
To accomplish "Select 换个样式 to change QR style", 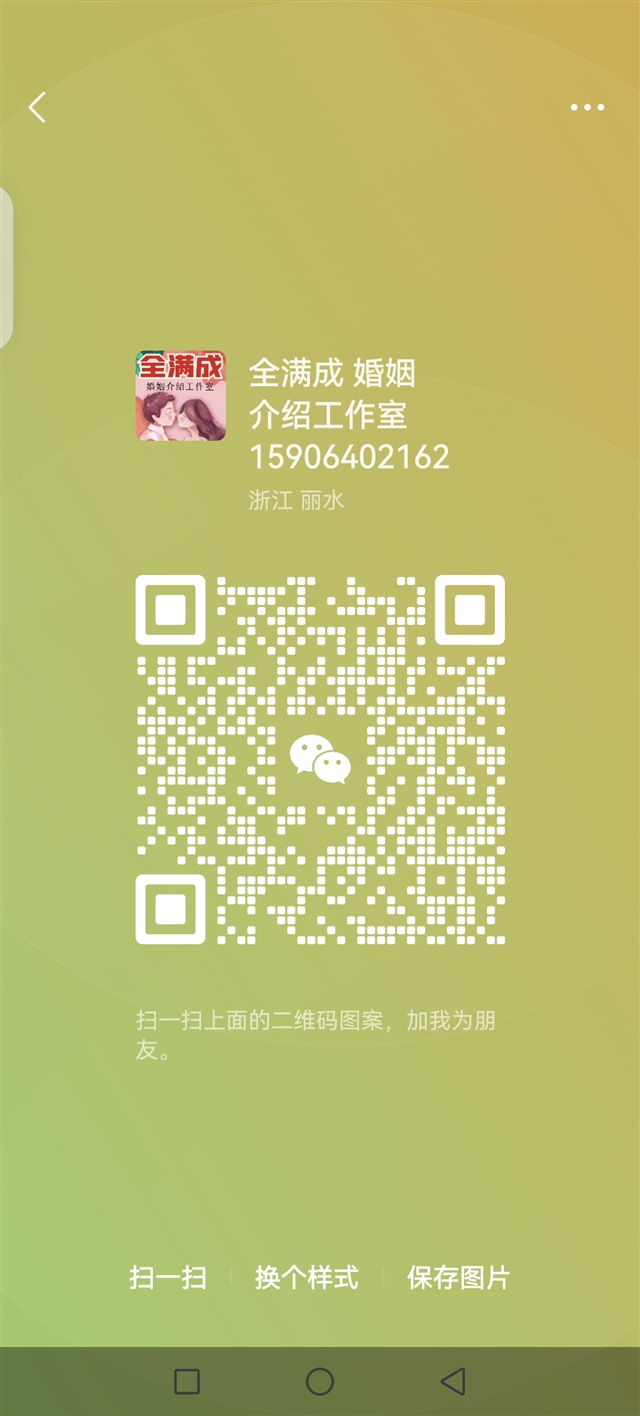I will [306, 1277].
